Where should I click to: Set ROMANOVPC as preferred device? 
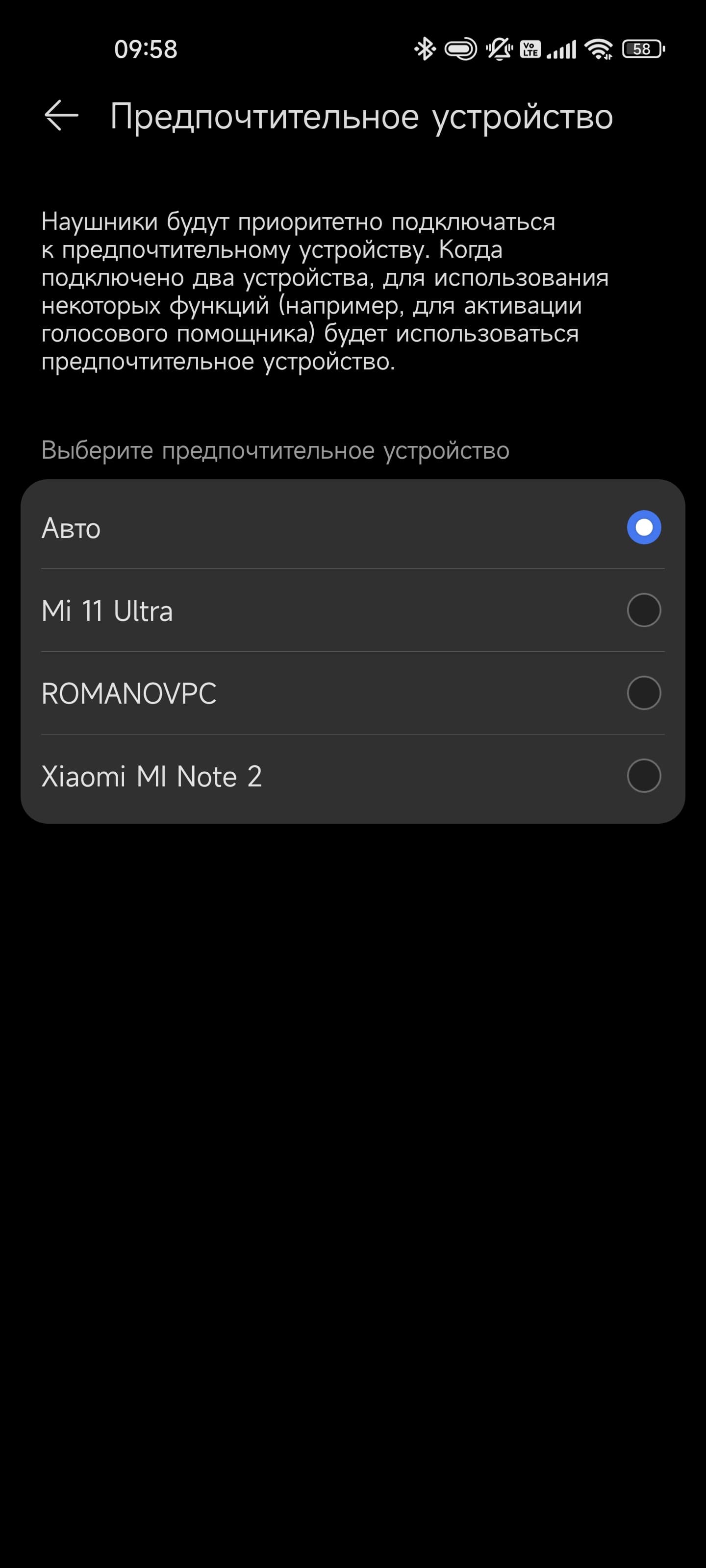coord(643,693)
